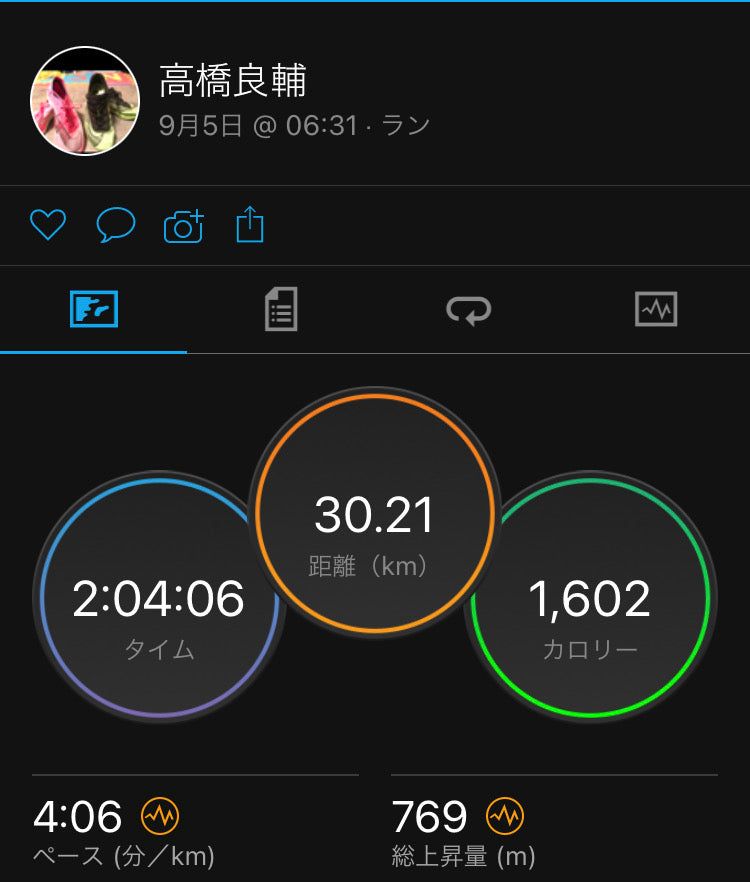Share this activity

tap(250, 225)
